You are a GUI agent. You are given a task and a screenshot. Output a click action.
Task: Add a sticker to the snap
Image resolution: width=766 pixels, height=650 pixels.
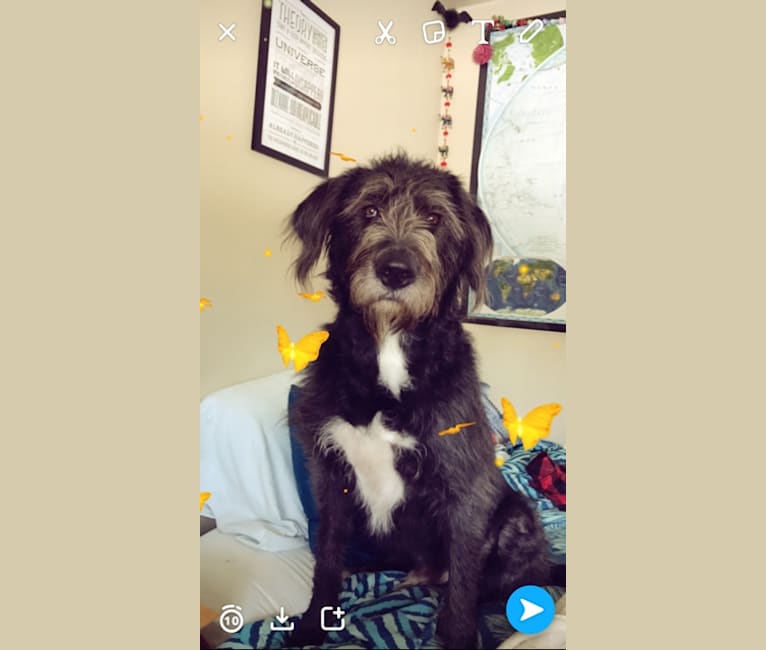(434, 32)
